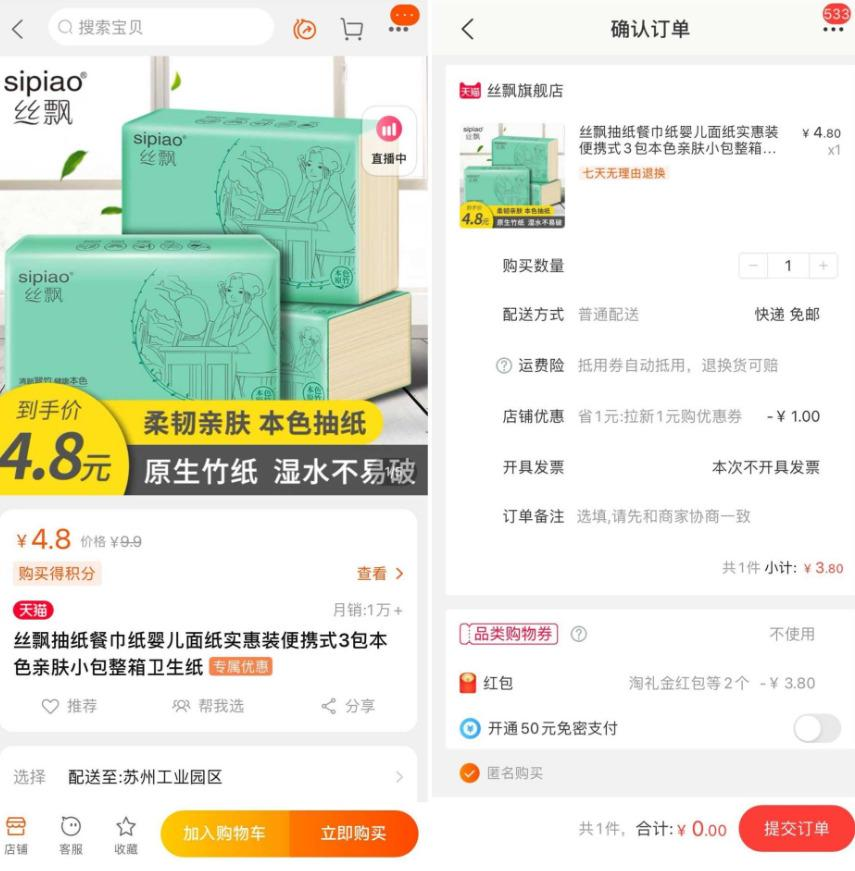Contact 客服 customer service
The height and width of the screenshot is (871, 855).
point(70,835)
